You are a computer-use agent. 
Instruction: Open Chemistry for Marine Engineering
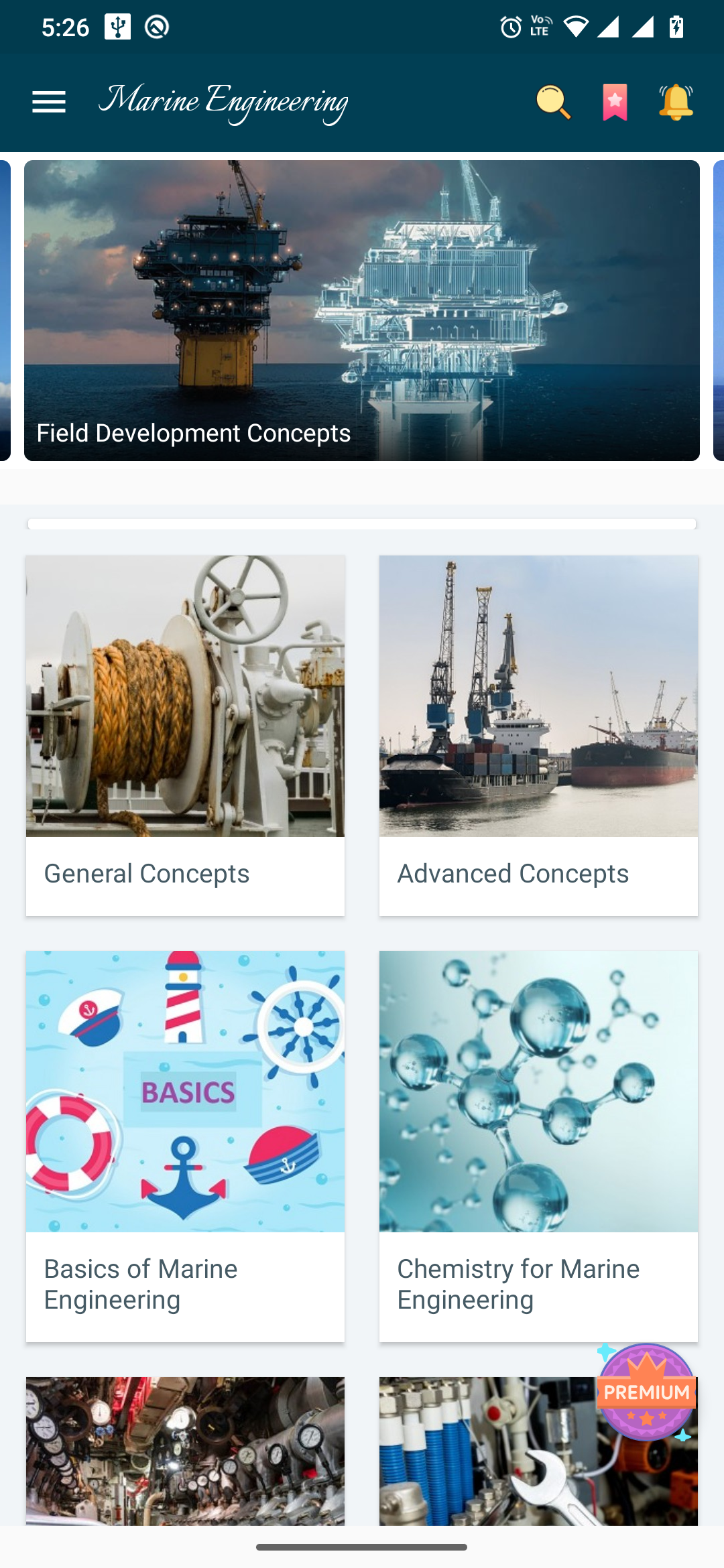click(x=538, y=1146)
